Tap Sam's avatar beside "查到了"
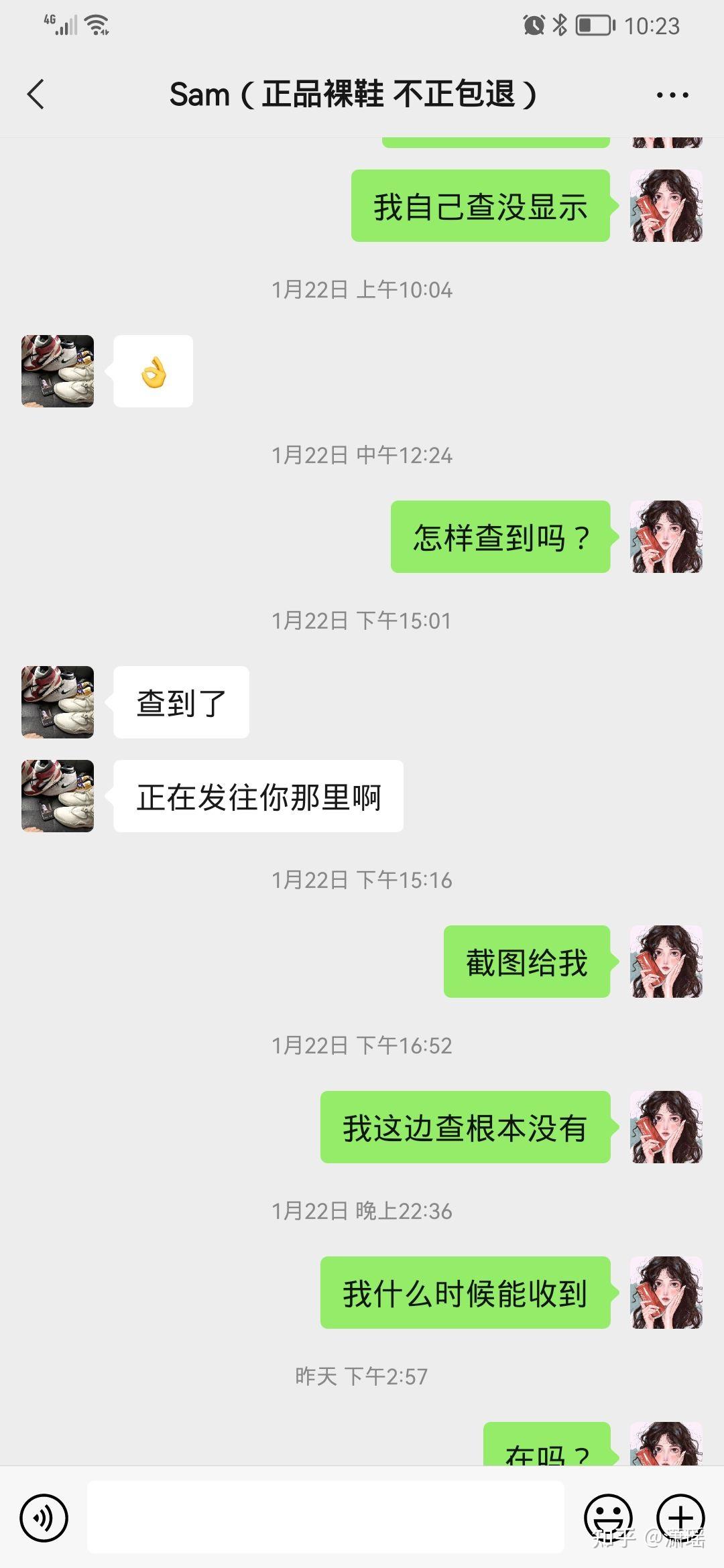724x1568 pixels. click(58, 702)
